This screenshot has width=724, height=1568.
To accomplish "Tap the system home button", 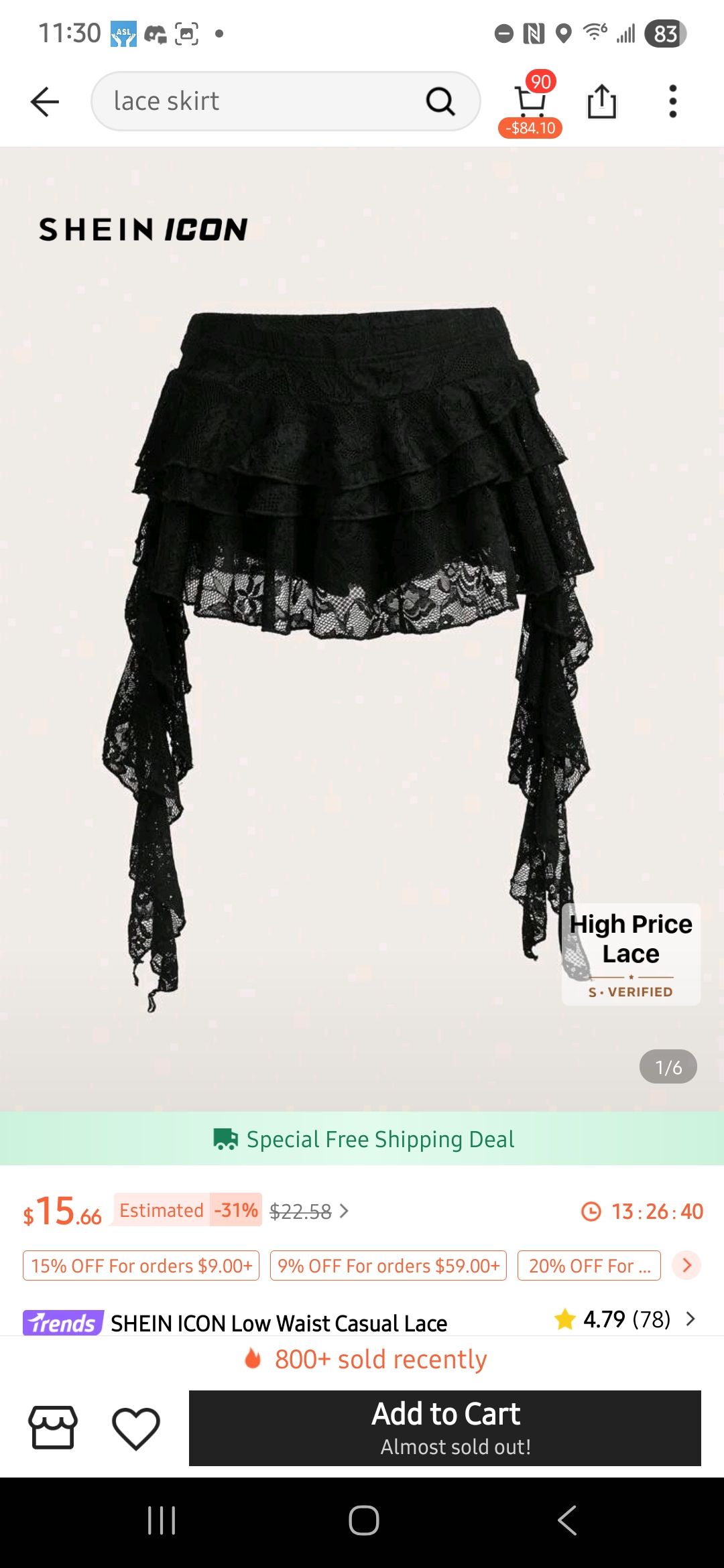I will click(363, 1520).
